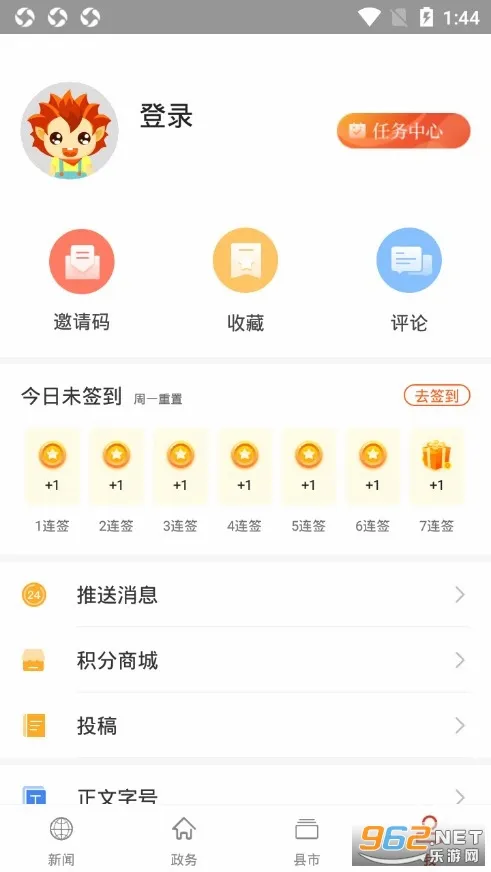Switch to the 新闻 tab
Image resolution: width=491 pixels, height=872 pixels.
61,840
